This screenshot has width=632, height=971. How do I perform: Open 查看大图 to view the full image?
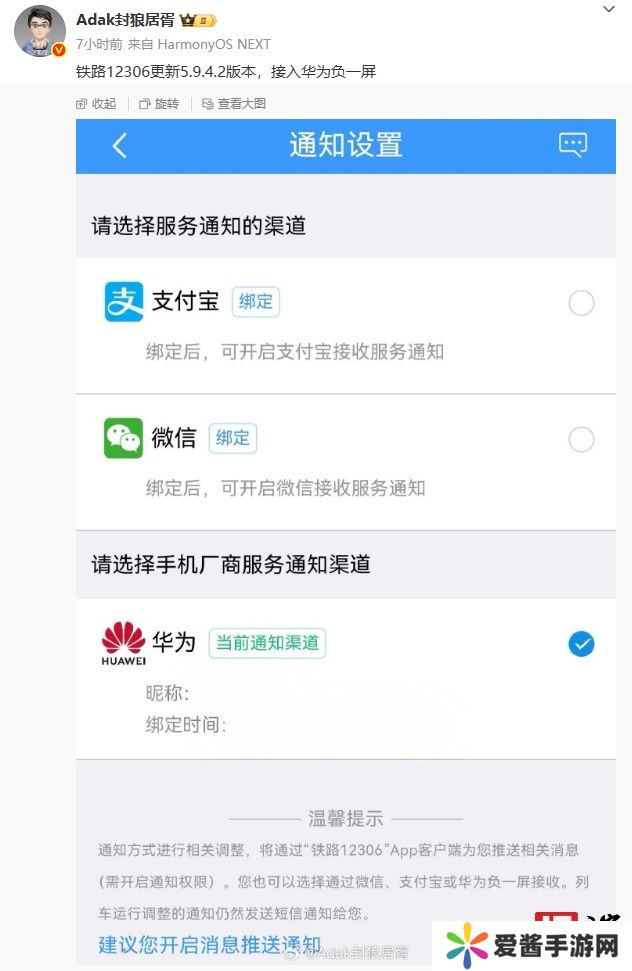tap(234, 104)
